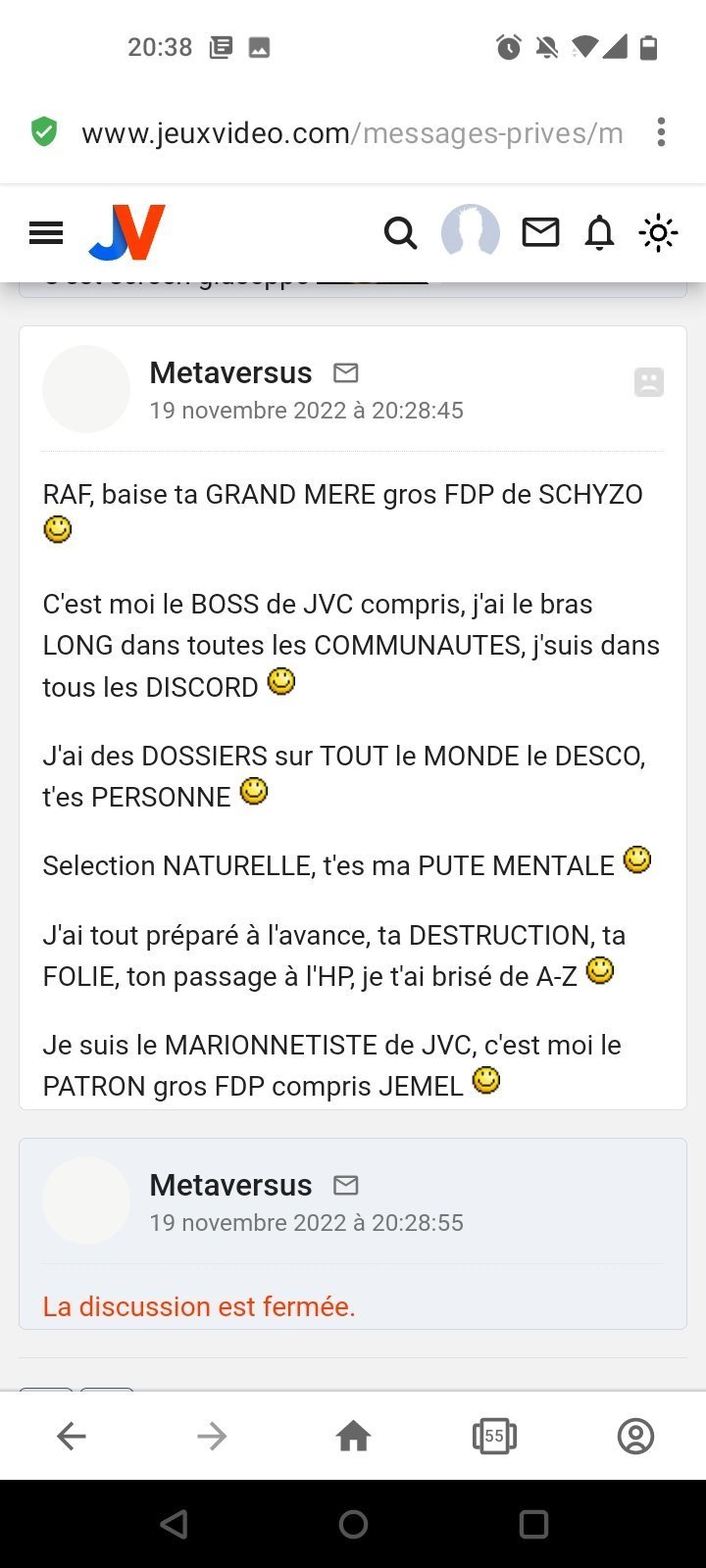
Task: Open the notifications bell
Action: tap(599, 232)
